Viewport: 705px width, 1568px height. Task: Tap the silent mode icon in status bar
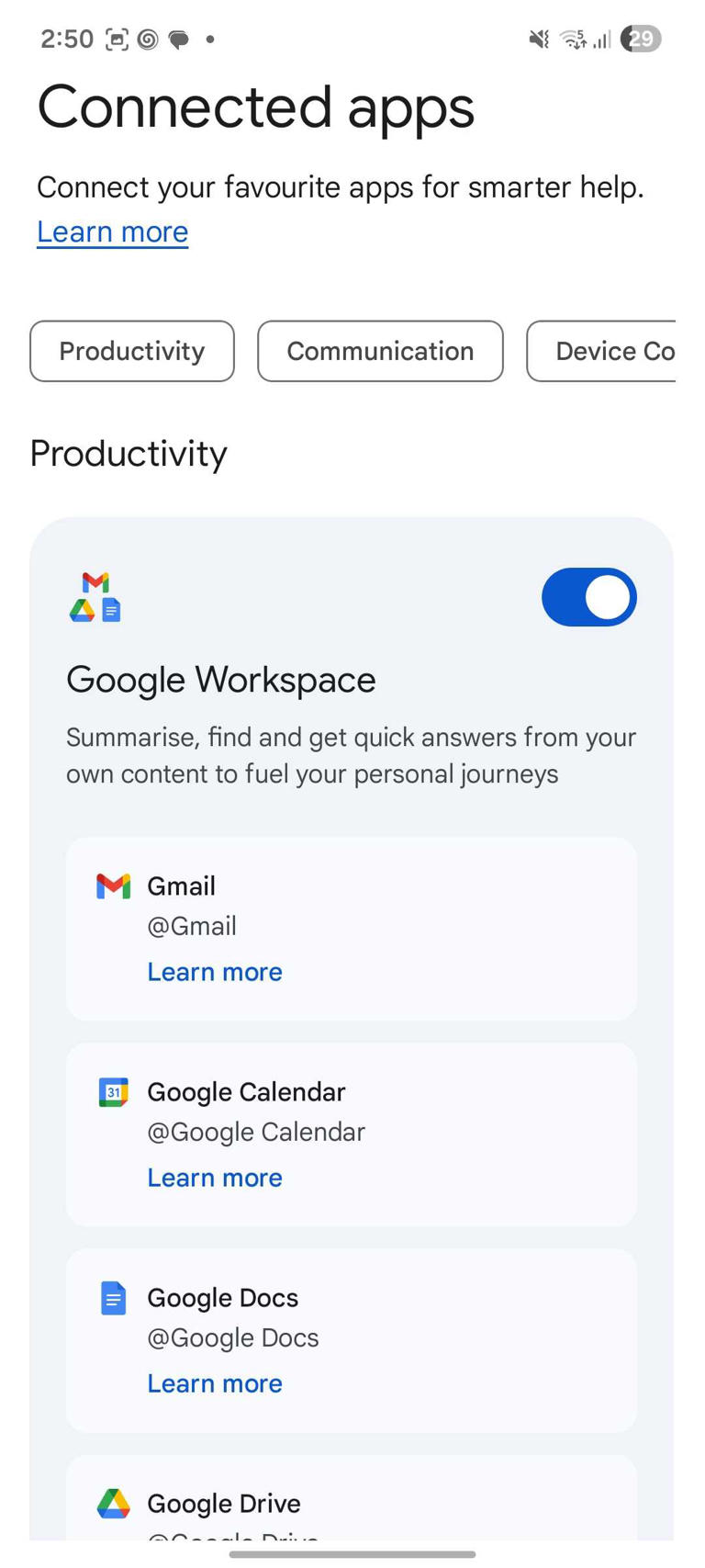point(538,39)
